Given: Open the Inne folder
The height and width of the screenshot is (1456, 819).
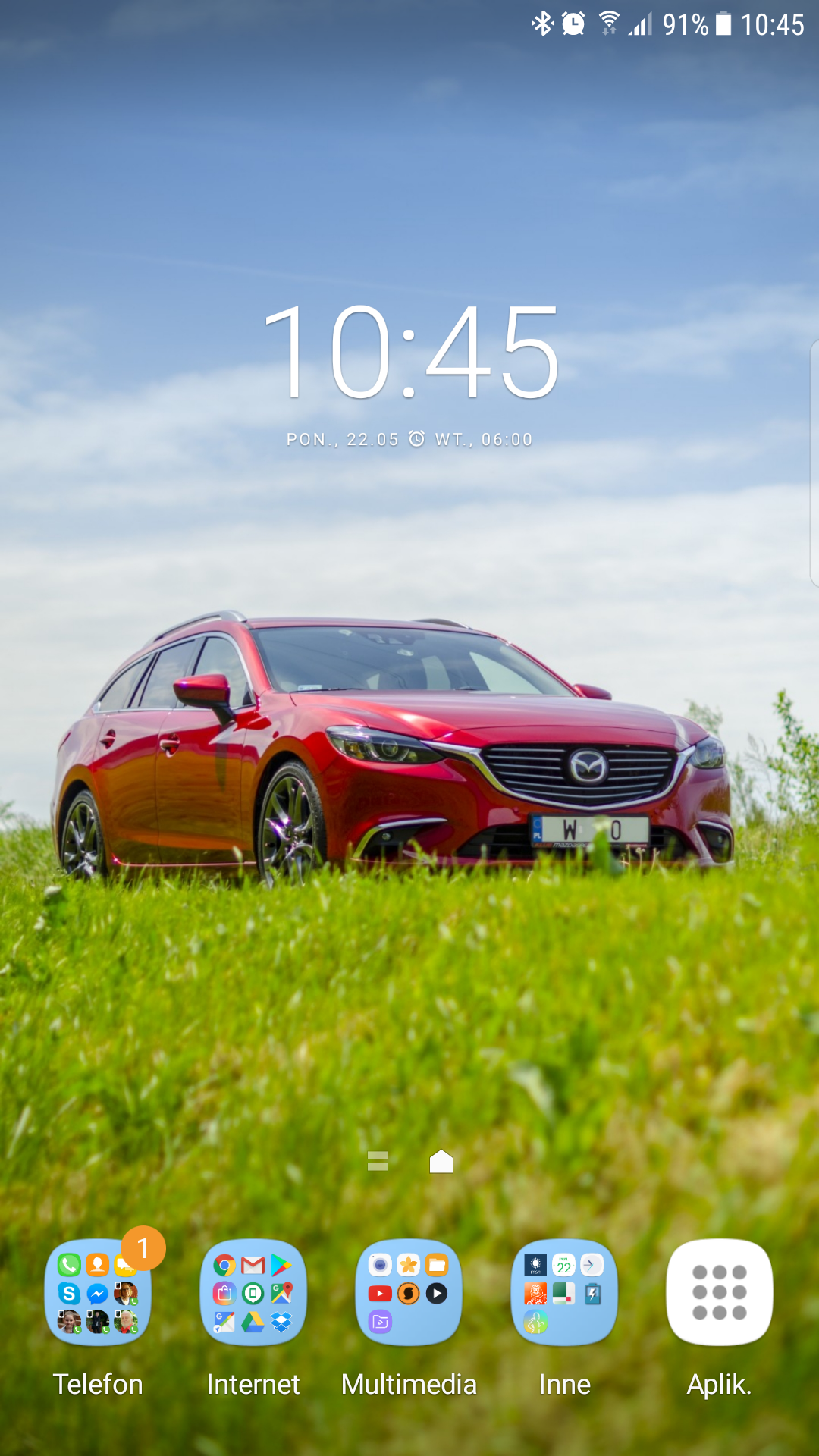Looking at the screenshot, I should 564,1293.
